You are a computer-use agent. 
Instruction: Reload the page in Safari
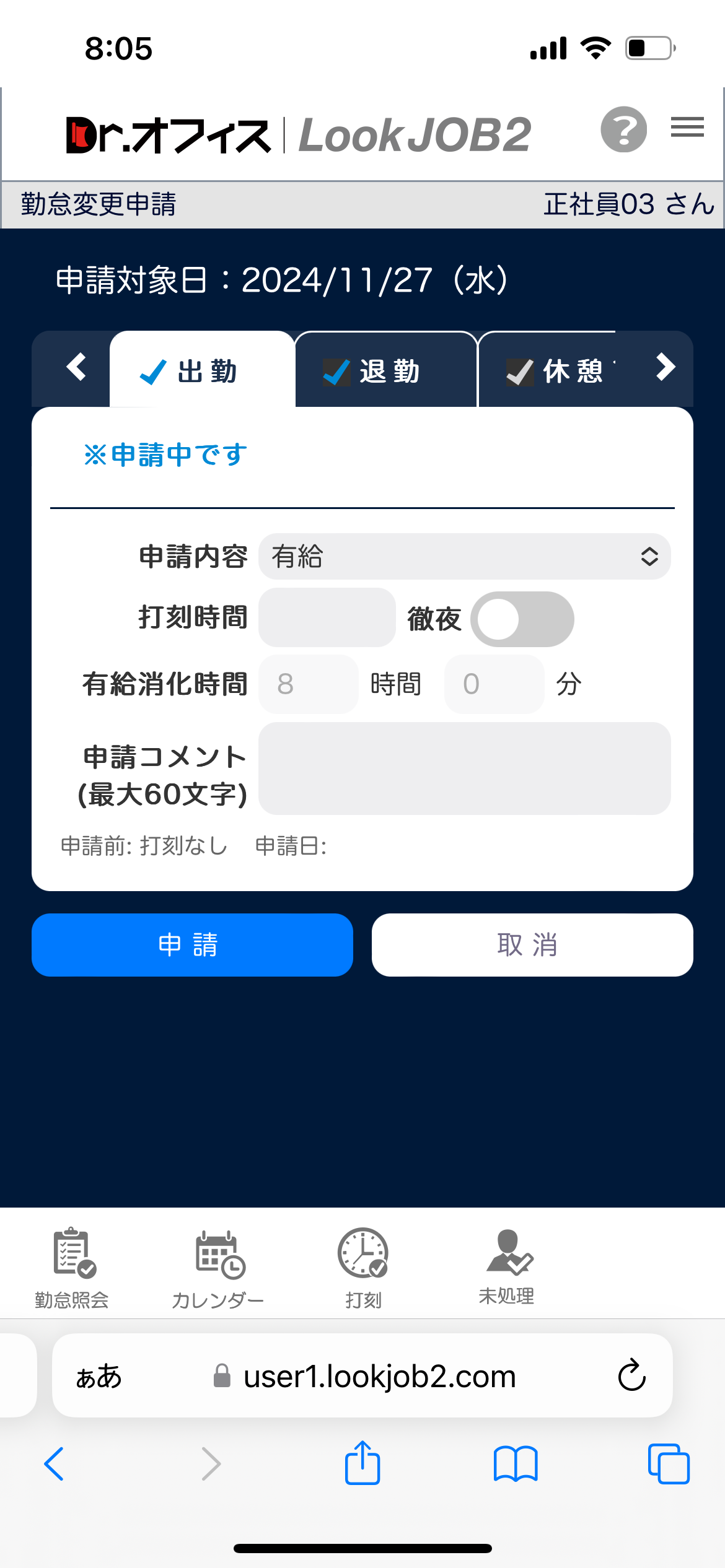coord(631,1375)
